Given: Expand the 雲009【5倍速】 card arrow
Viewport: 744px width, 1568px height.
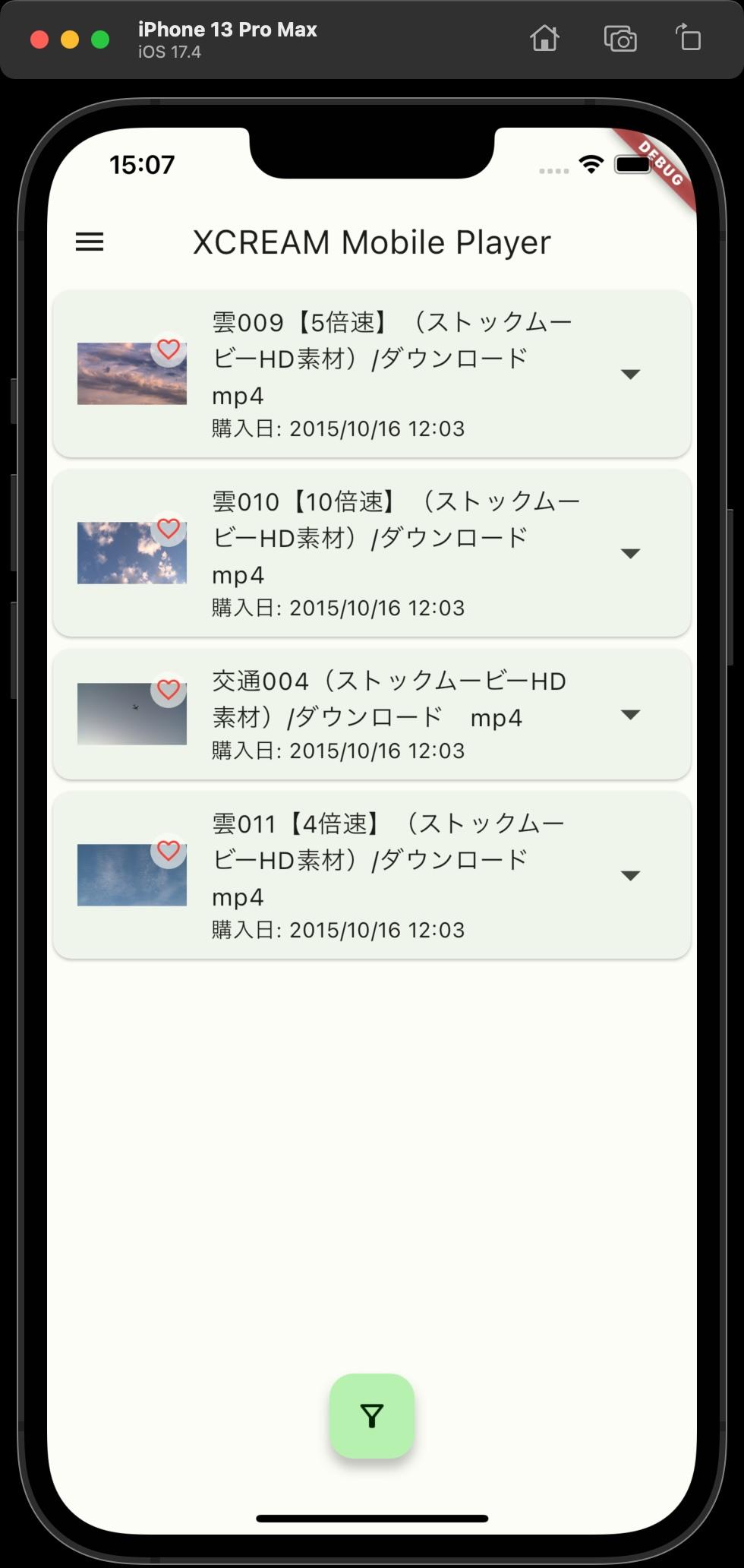Looking at the screenshot, I should (x=630, y=374).
